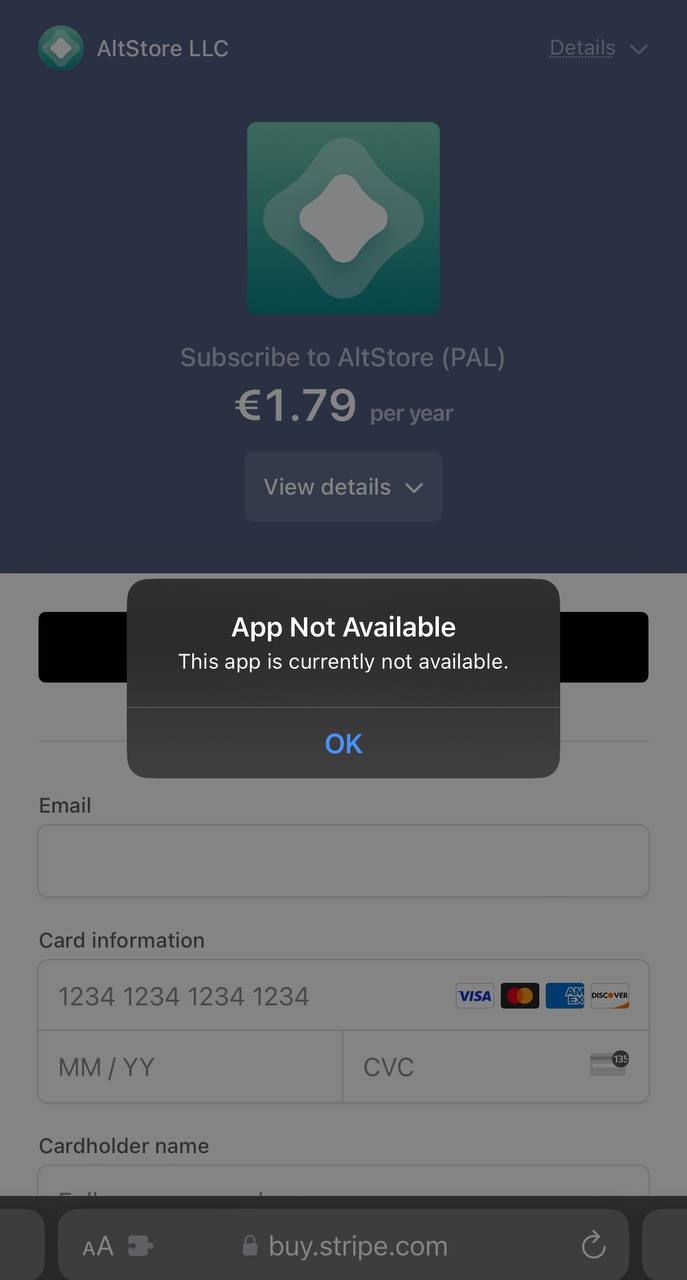Tap the buy.stripe.com address bar
Image resolution: width=687 pixels, height=1280 pixels.
pyautogui.click(x=357, y=1246)
